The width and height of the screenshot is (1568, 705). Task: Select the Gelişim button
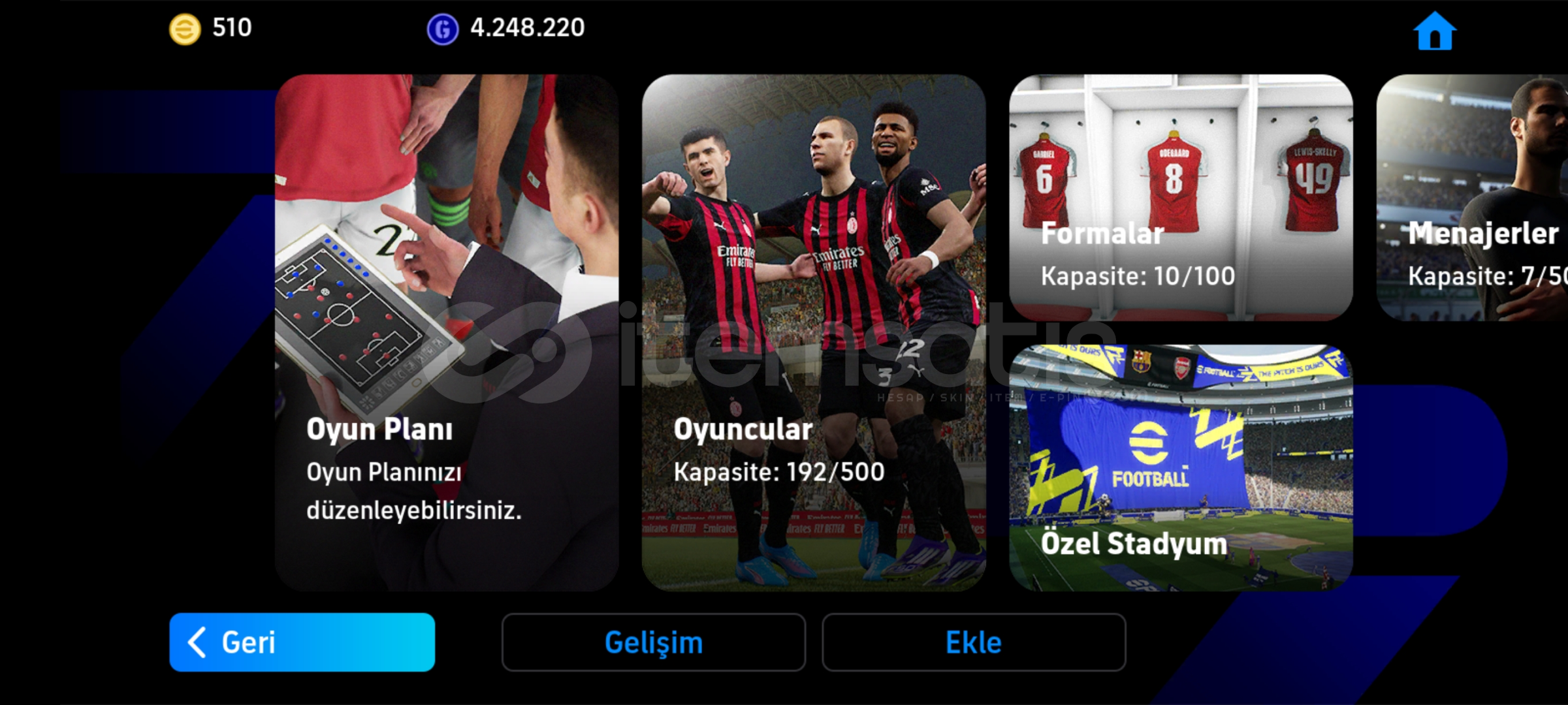click(x=653, y=642)
